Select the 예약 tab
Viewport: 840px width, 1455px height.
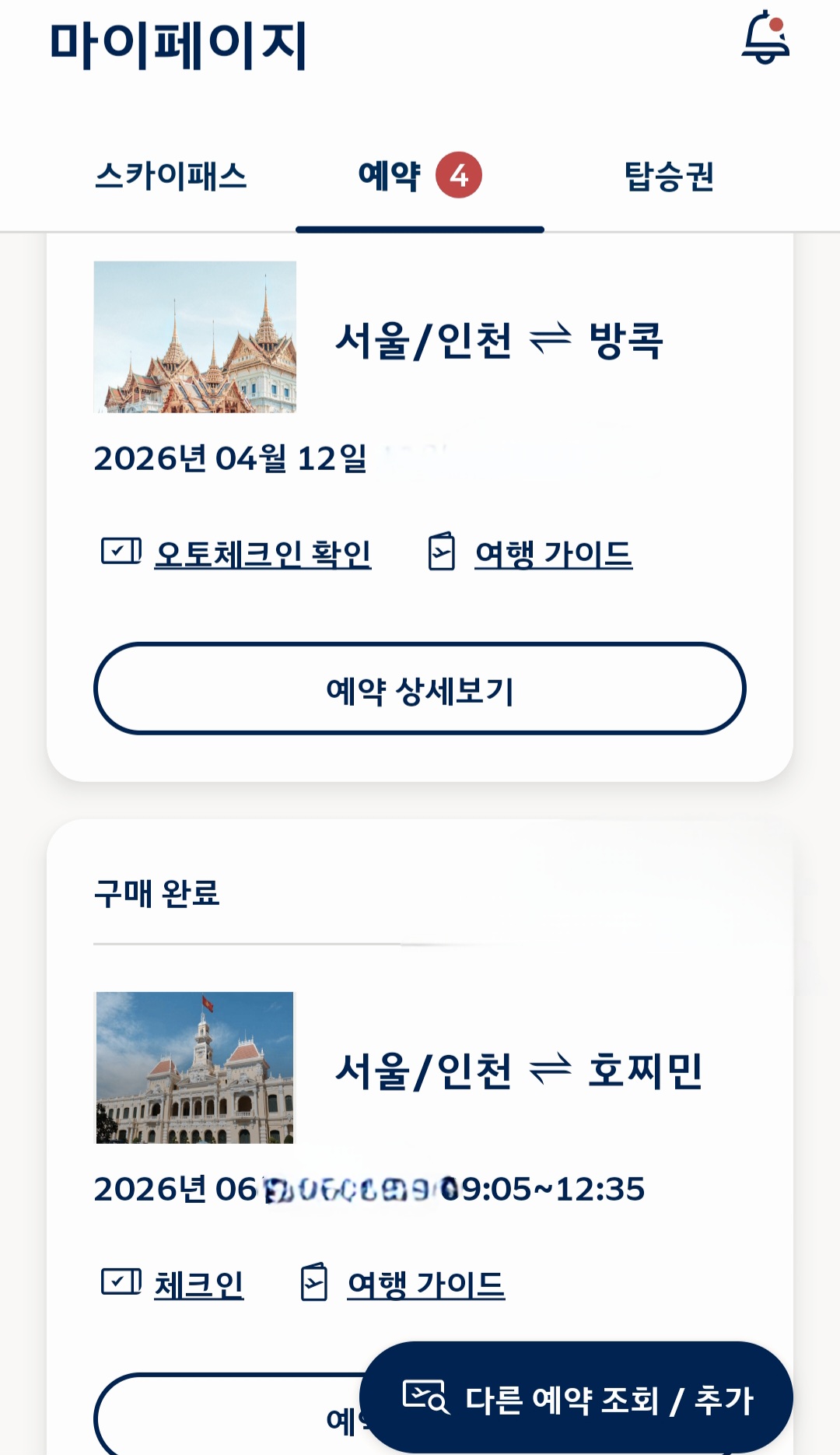pos(418,176)
